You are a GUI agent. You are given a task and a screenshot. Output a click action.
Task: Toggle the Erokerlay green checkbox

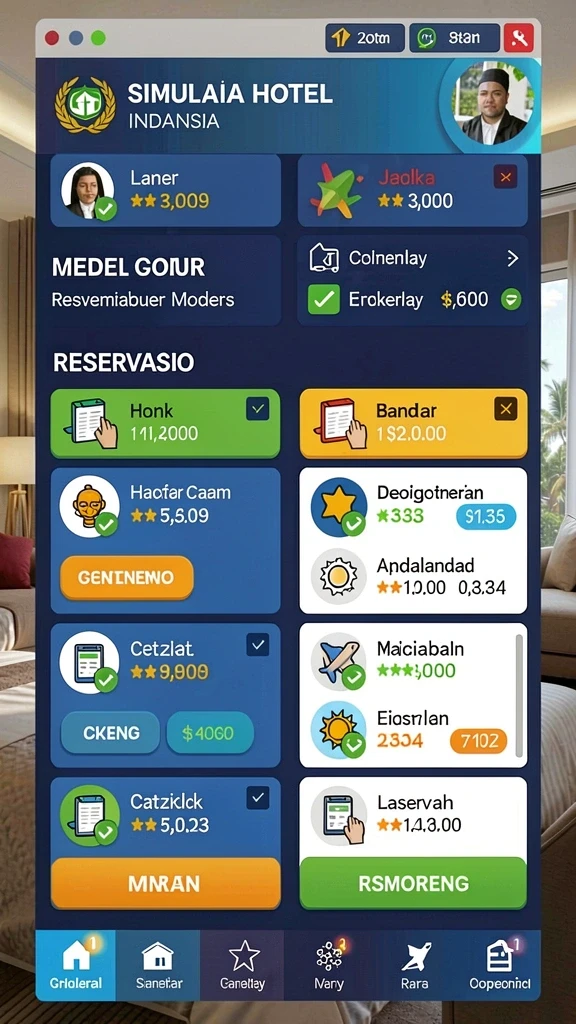click(324, 299)
